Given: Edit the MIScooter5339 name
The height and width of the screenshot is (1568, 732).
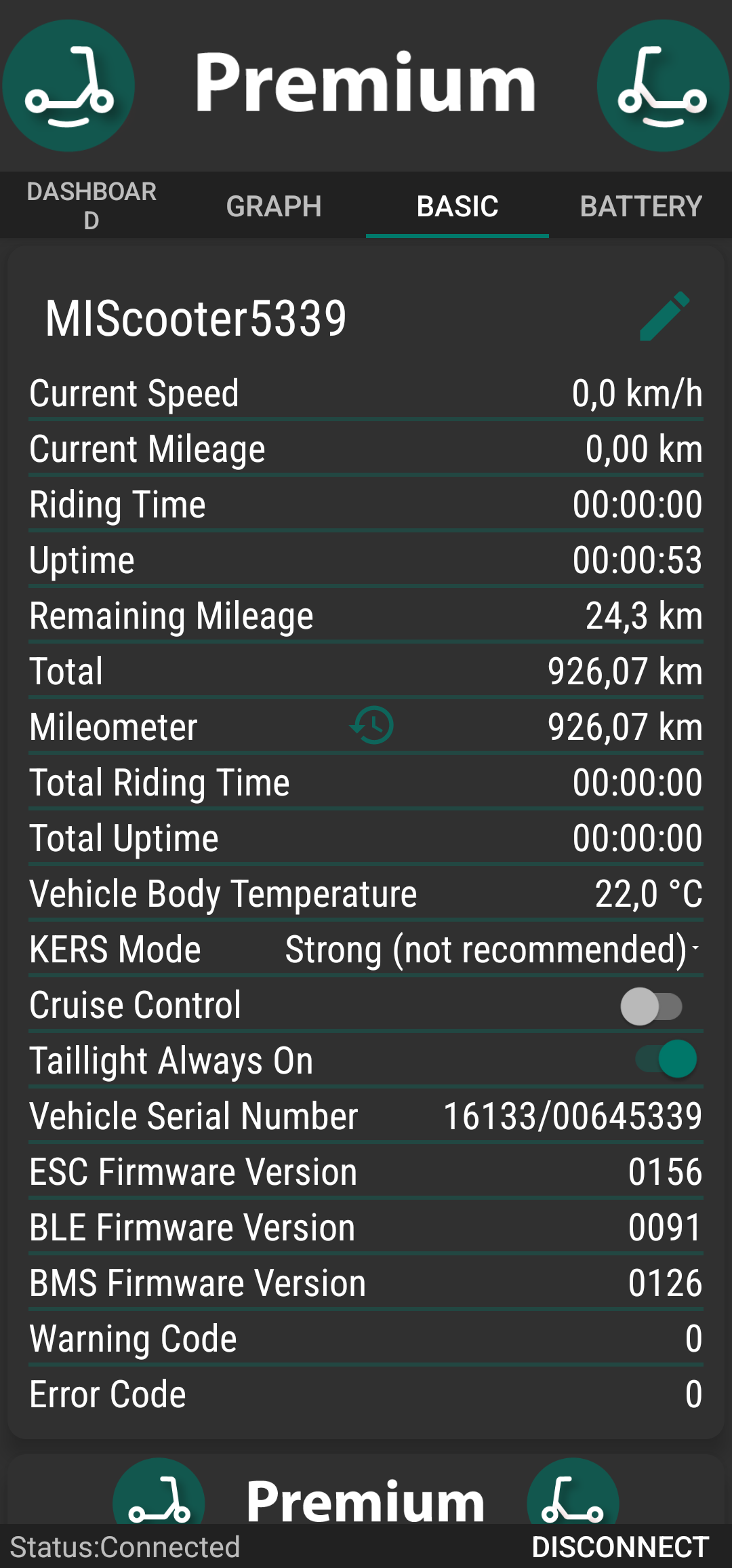Looking at the screenshot, I should pyautogui.click(x=664, y=317).
